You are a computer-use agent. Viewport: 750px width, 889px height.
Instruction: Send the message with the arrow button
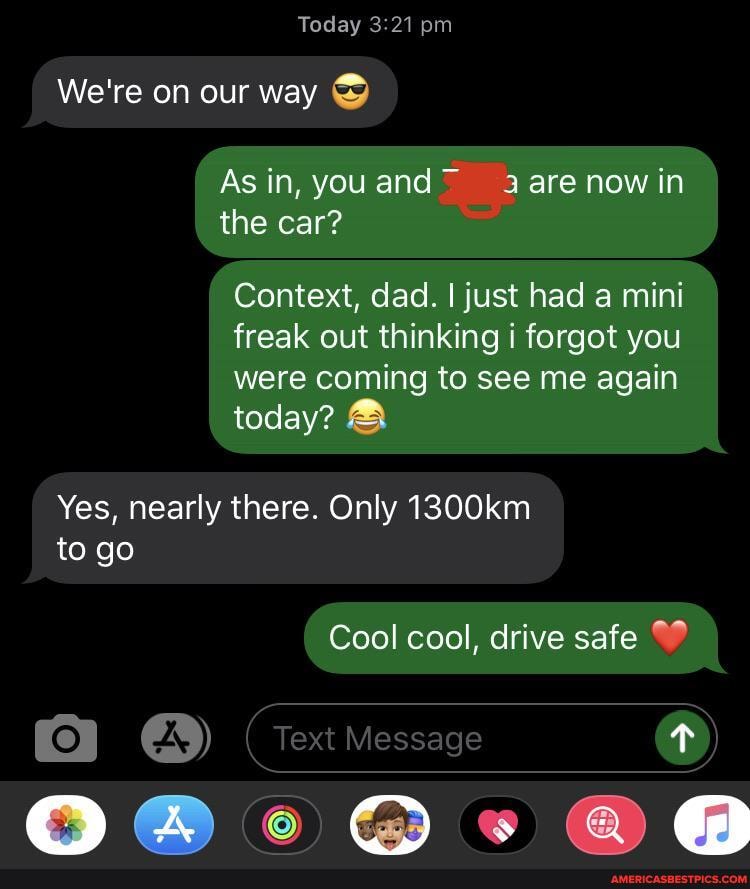682,738
